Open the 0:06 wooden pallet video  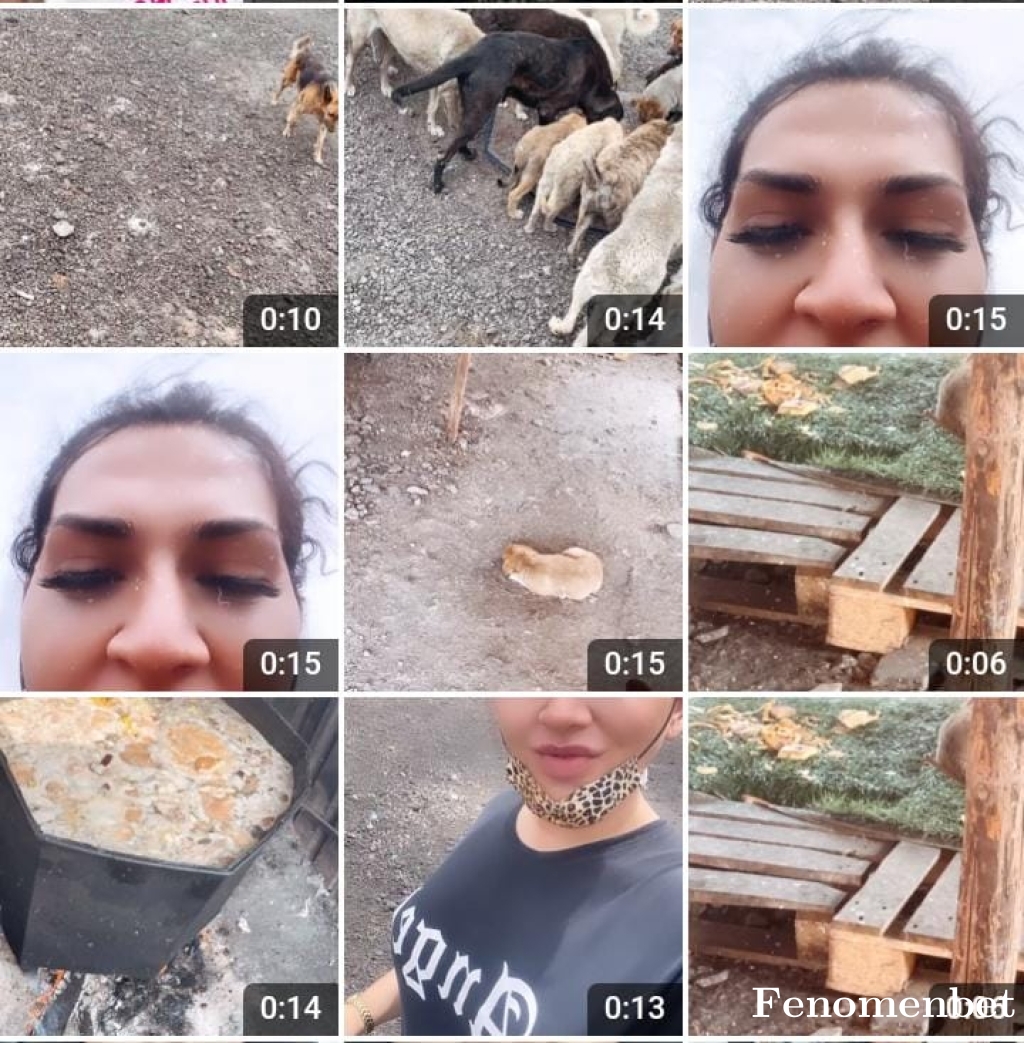[x=855, y=521]
